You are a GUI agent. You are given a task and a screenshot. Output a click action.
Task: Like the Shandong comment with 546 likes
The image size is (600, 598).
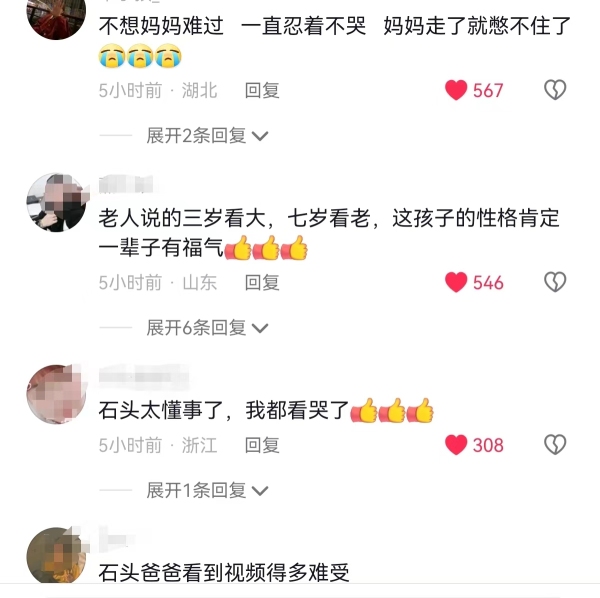click(457, 282)
